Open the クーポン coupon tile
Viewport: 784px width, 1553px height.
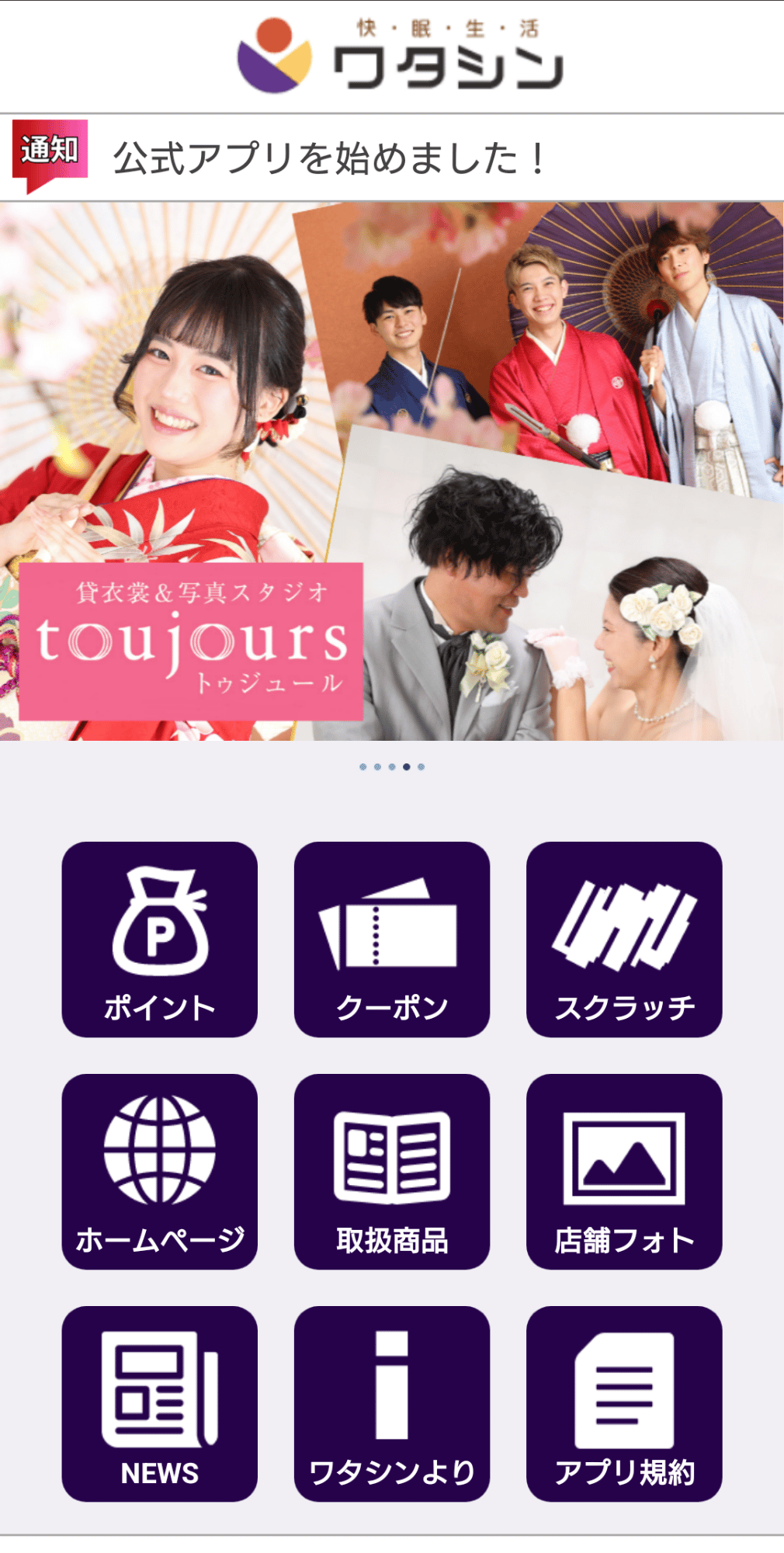click(x=391, y=939)
